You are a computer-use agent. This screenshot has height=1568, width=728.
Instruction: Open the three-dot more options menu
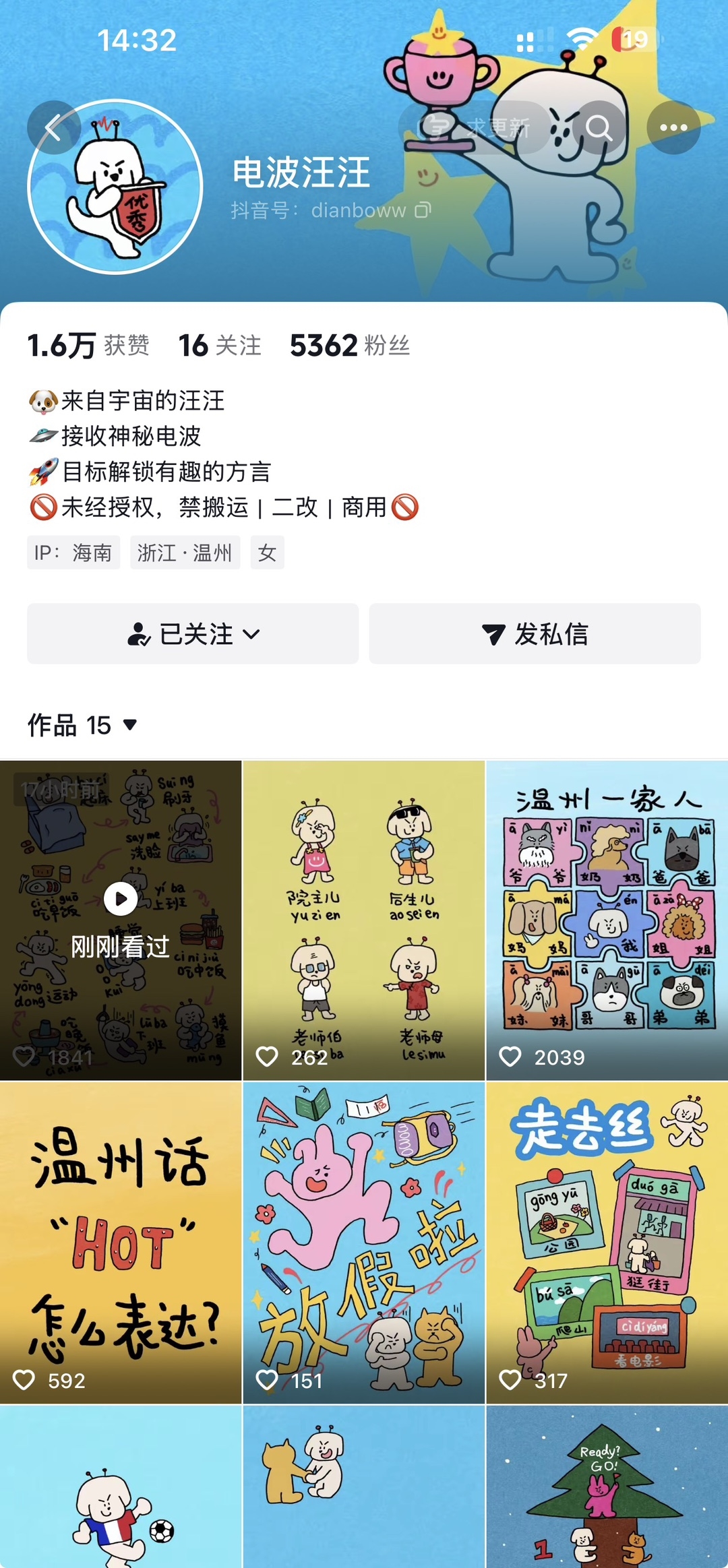pos(673,127)
